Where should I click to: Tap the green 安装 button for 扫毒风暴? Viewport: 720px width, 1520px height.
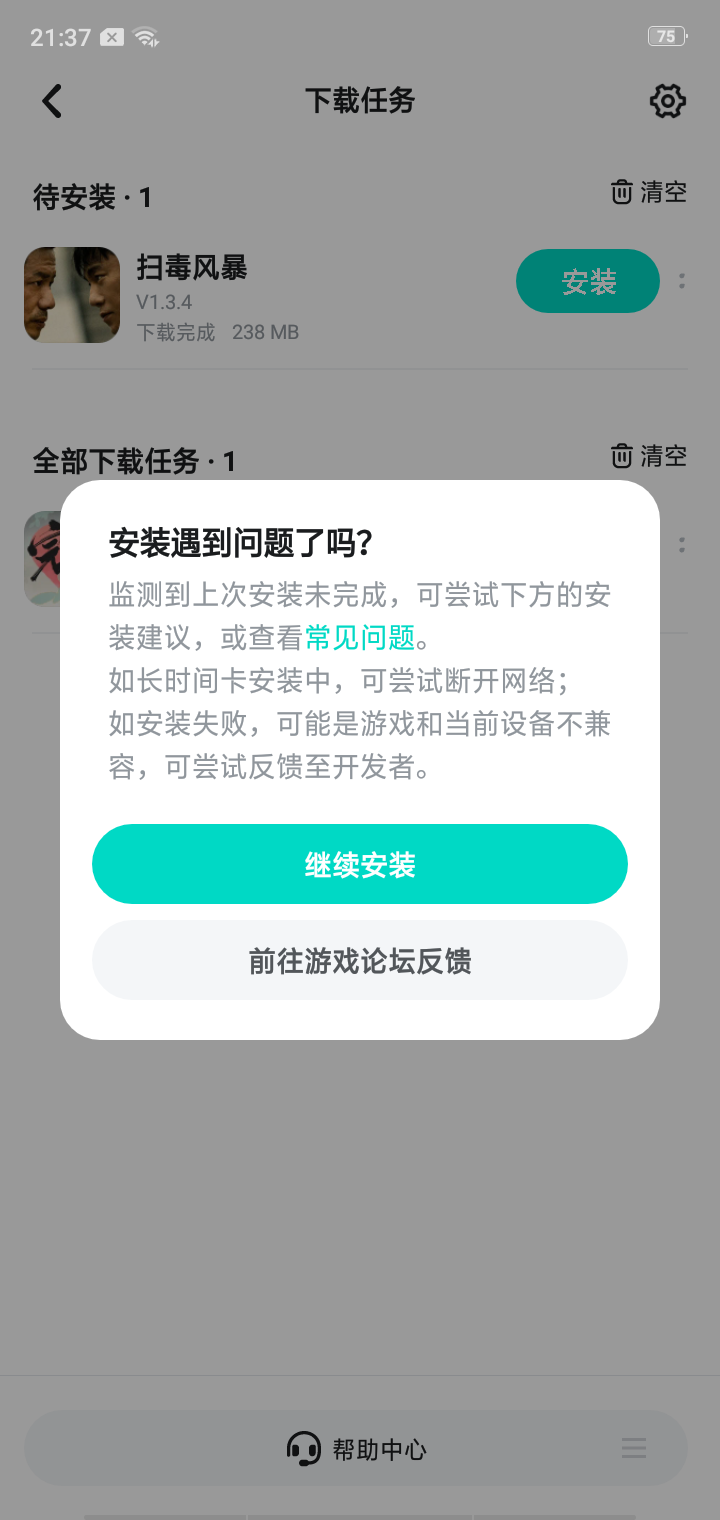(x=588, y=281)
